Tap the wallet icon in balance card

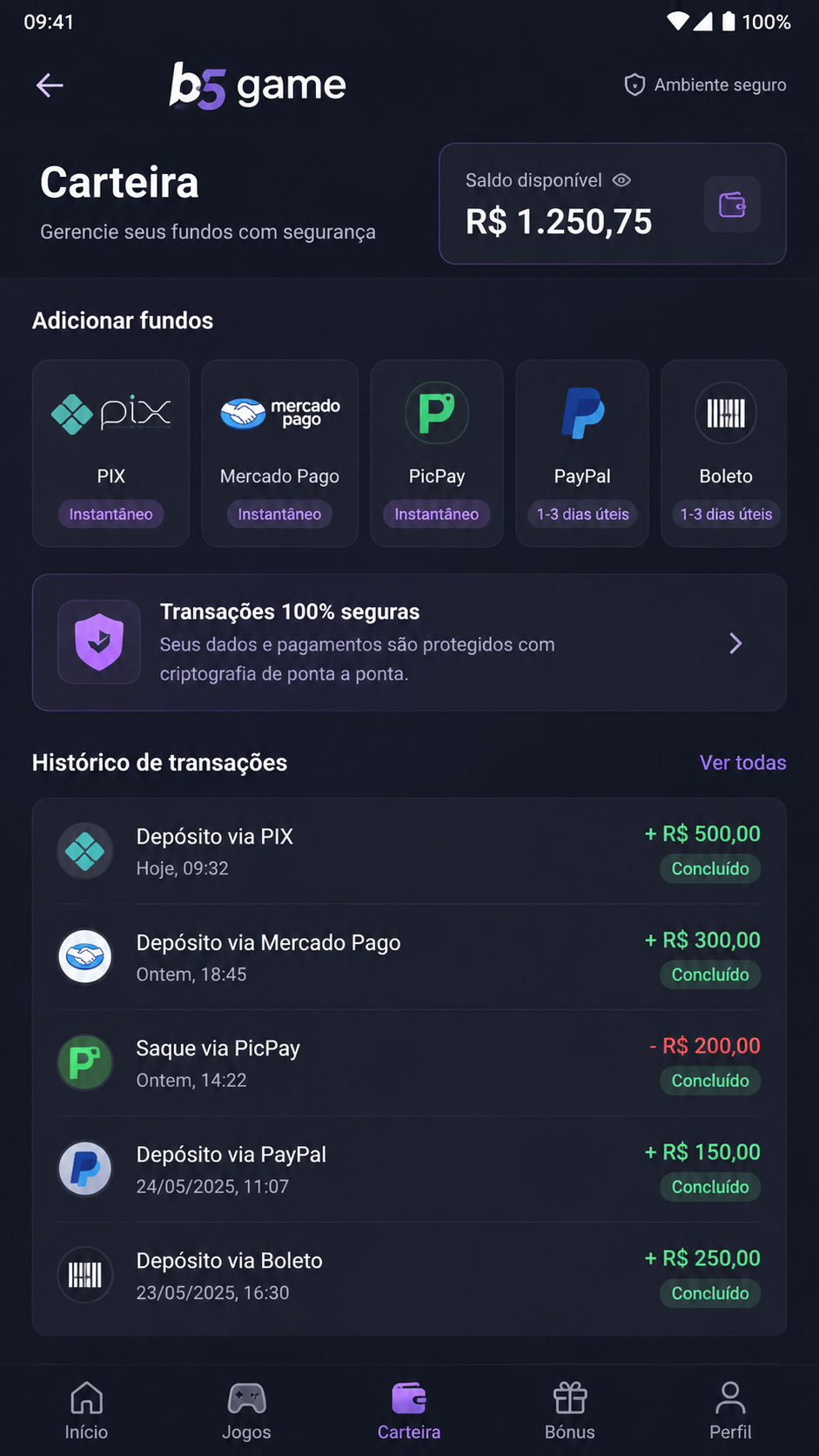pyautogui.click(x=732, y=205)
